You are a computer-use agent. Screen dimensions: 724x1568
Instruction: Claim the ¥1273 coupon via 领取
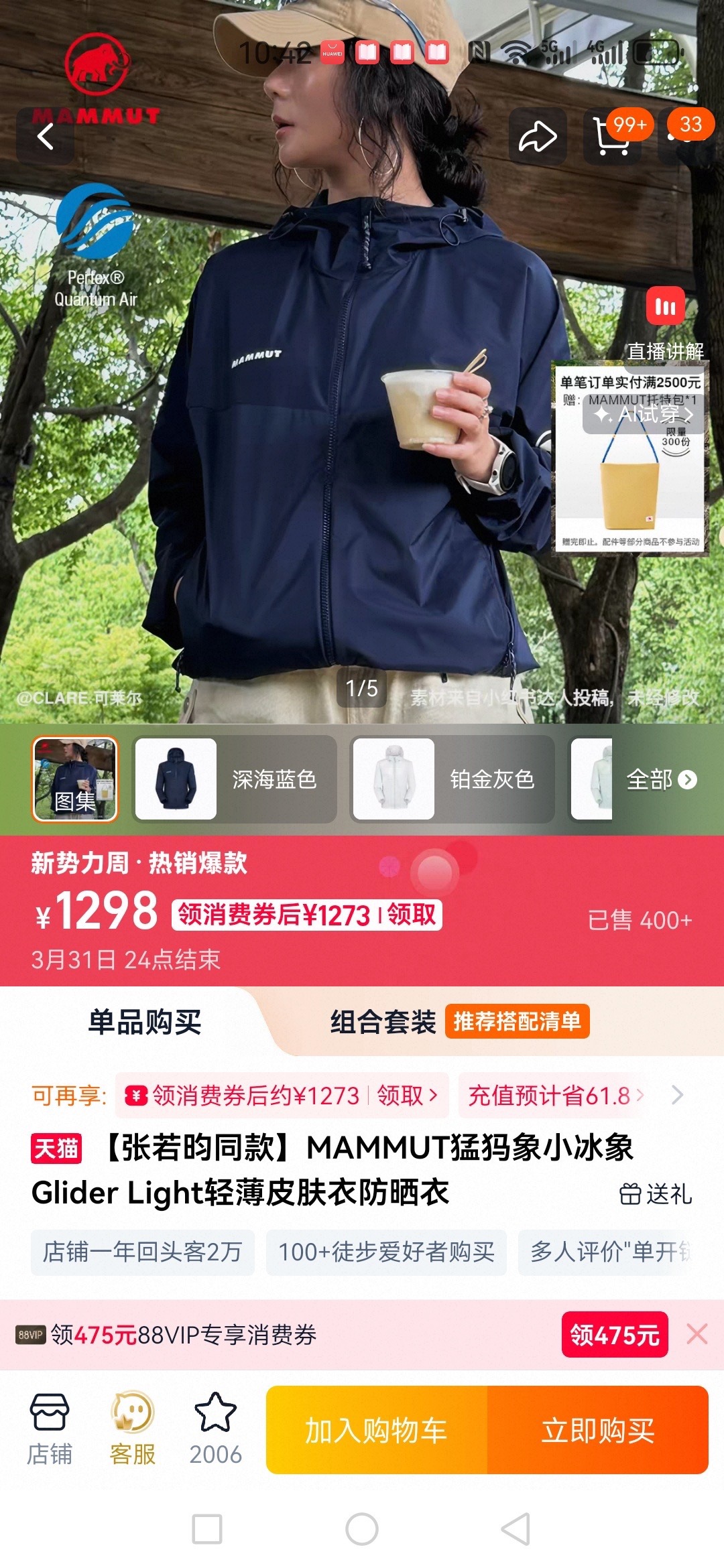click(x=411, y=914)
